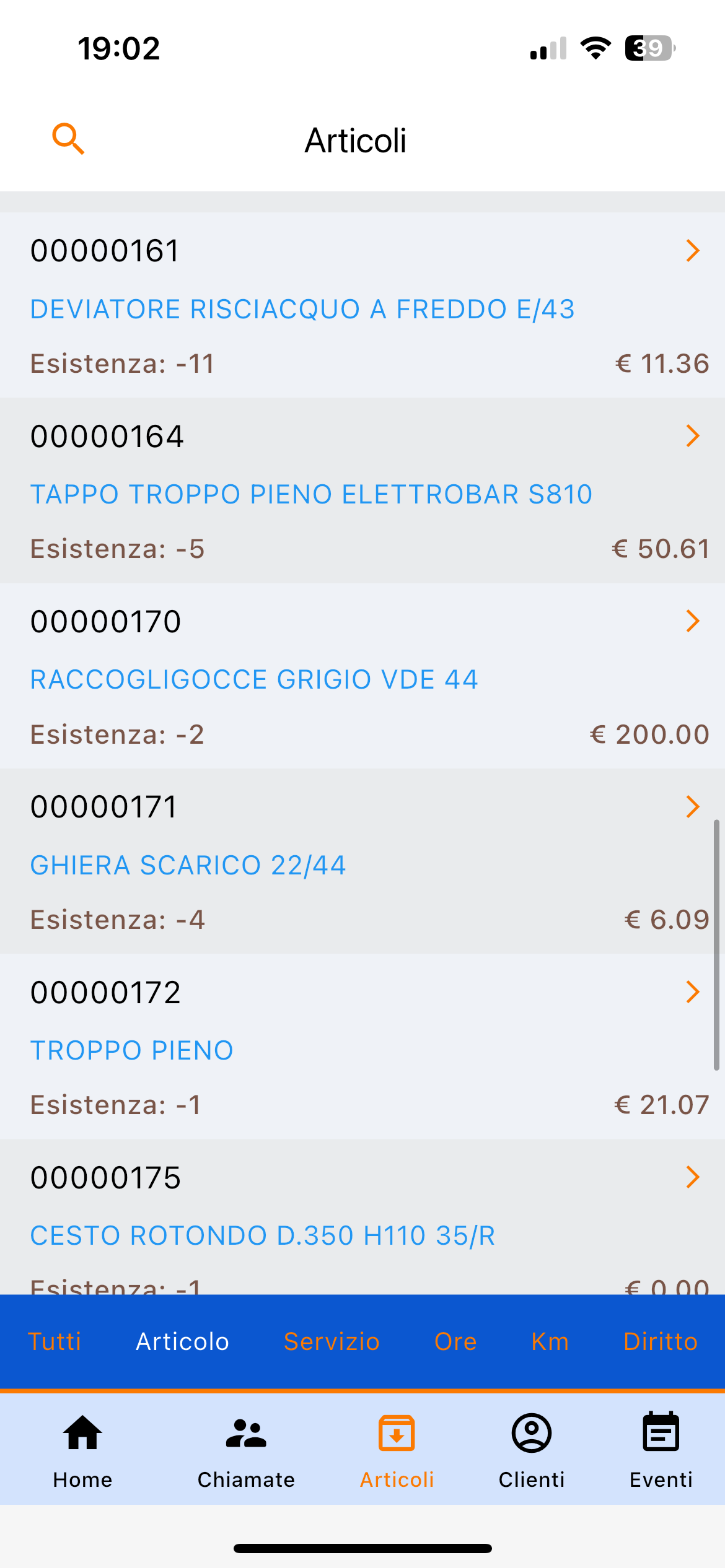Select article 00000172 TROPPO PIENO
The image size is (725, 1568).
[x=362, y=1046]
